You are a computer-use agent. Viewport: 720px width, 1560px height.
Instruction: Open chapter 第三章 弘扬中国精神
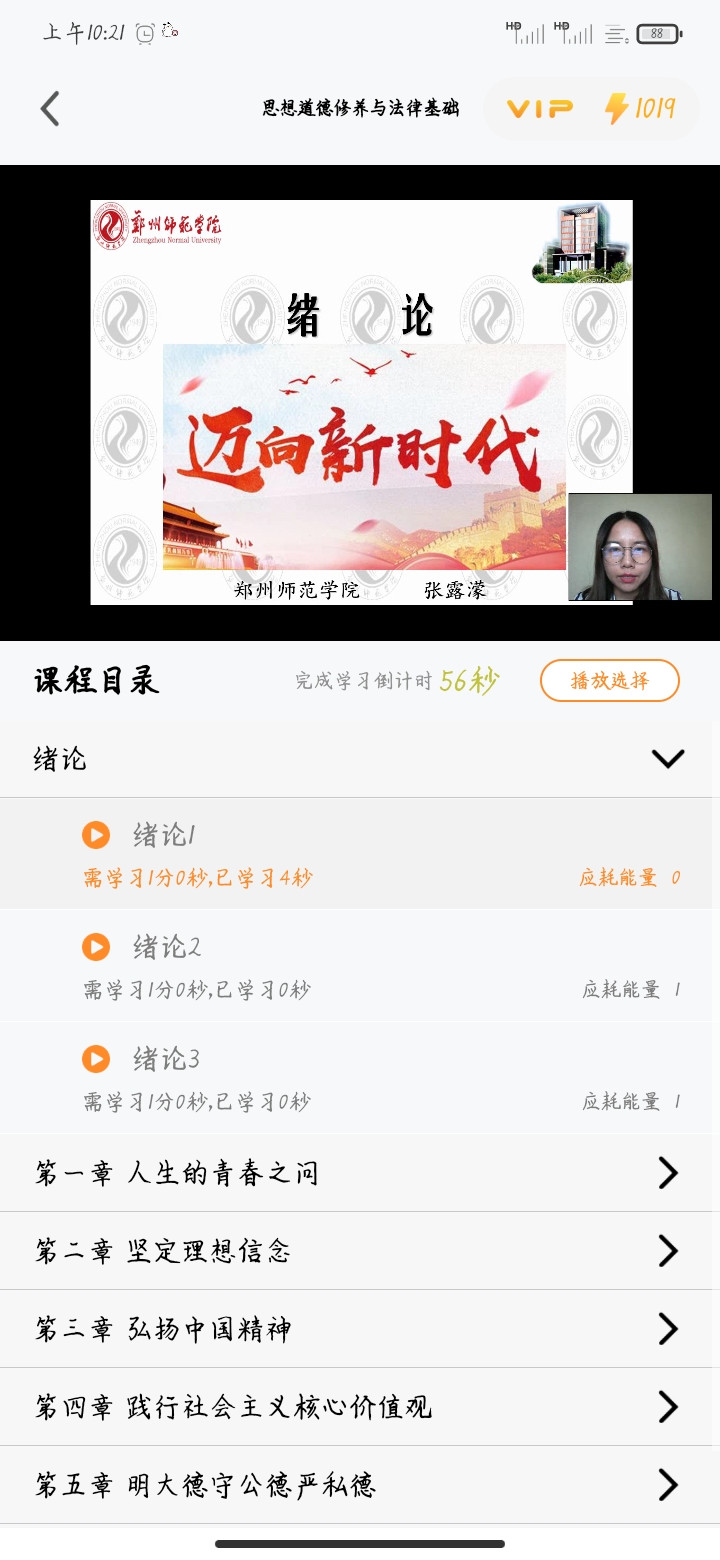(x=360, y=1329)
